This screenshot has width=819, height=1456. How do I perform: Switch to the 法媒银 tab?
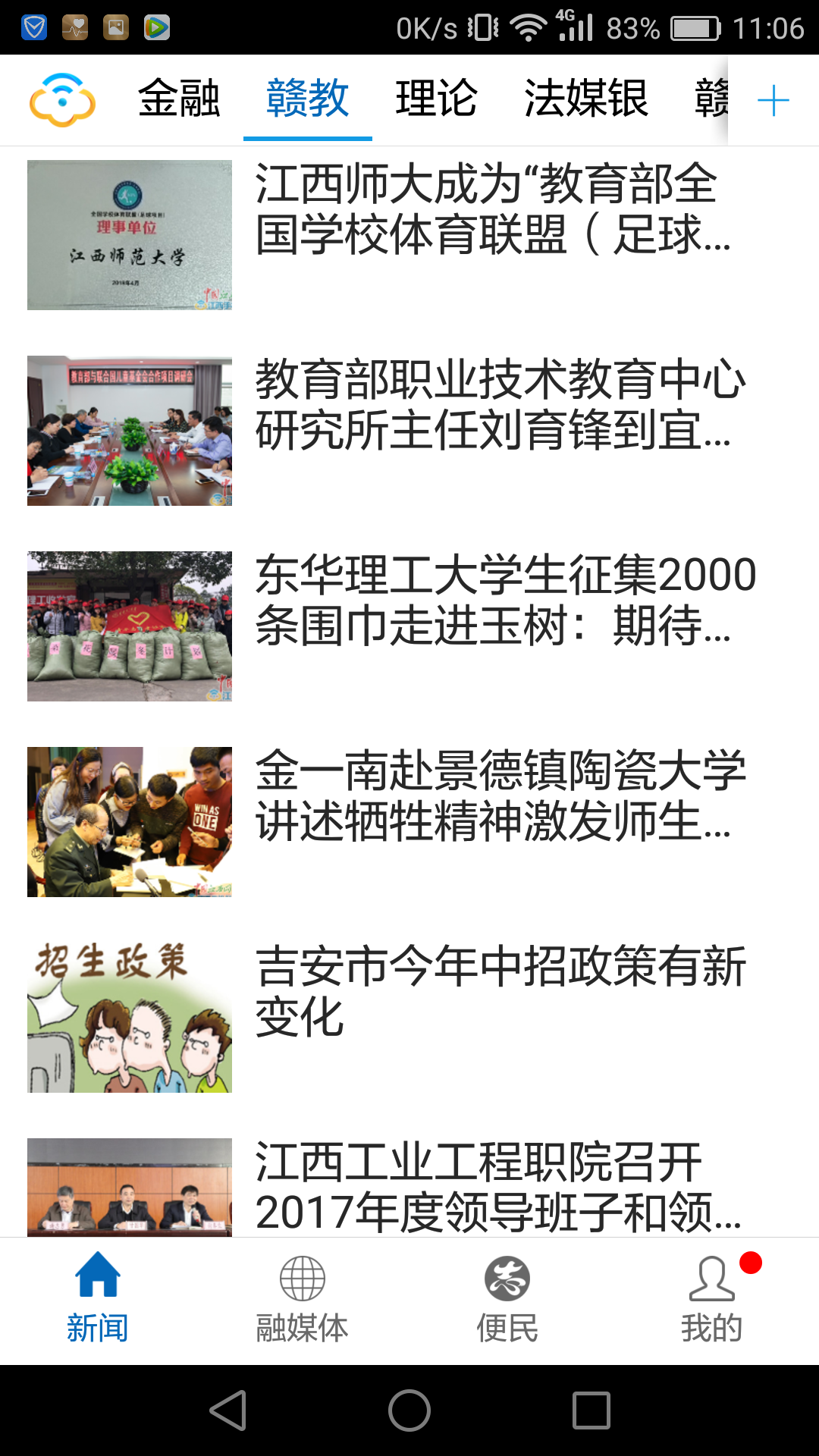[585, 99]
